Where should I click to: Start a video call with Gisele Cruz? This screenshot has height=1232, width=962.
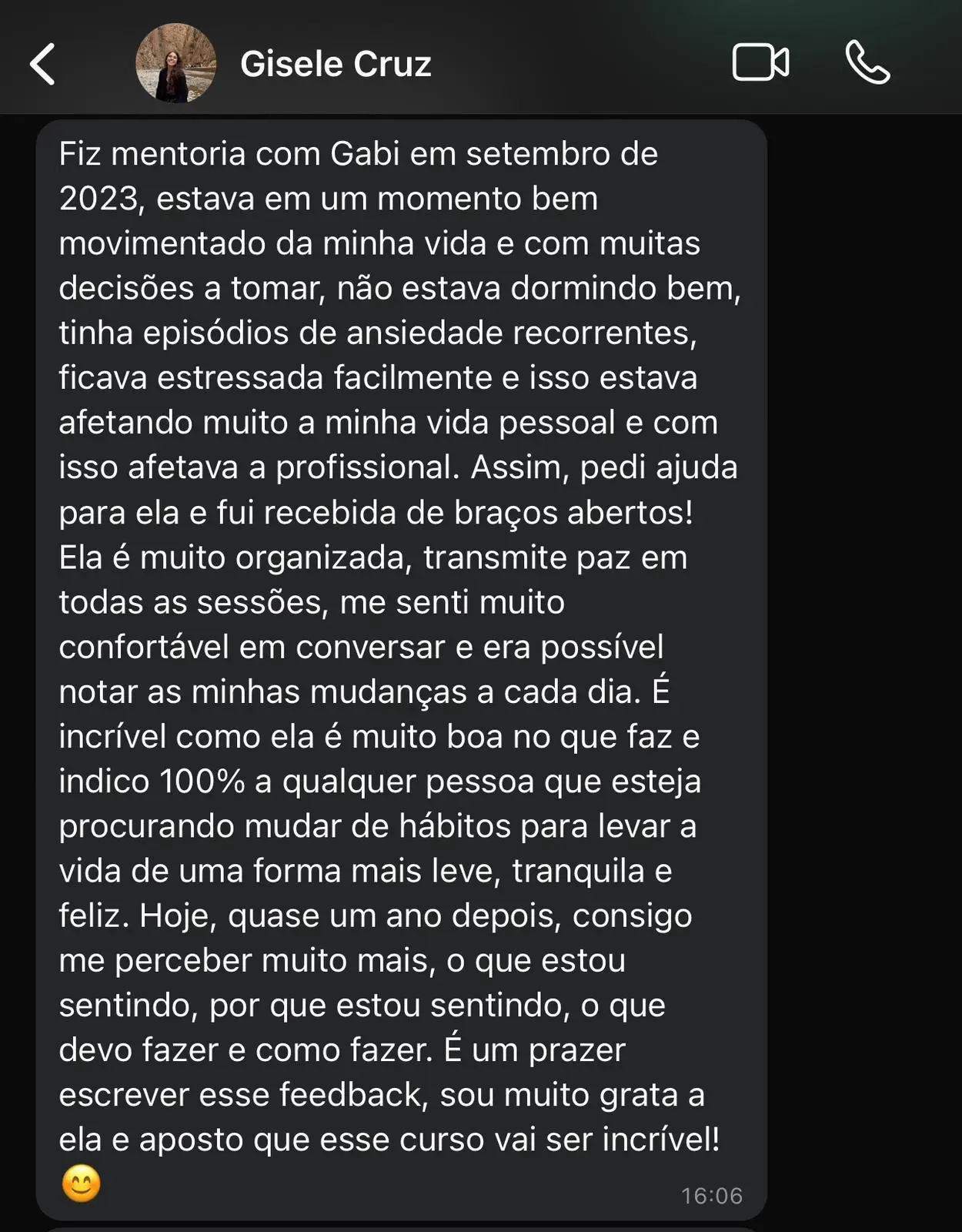(760, 62)
